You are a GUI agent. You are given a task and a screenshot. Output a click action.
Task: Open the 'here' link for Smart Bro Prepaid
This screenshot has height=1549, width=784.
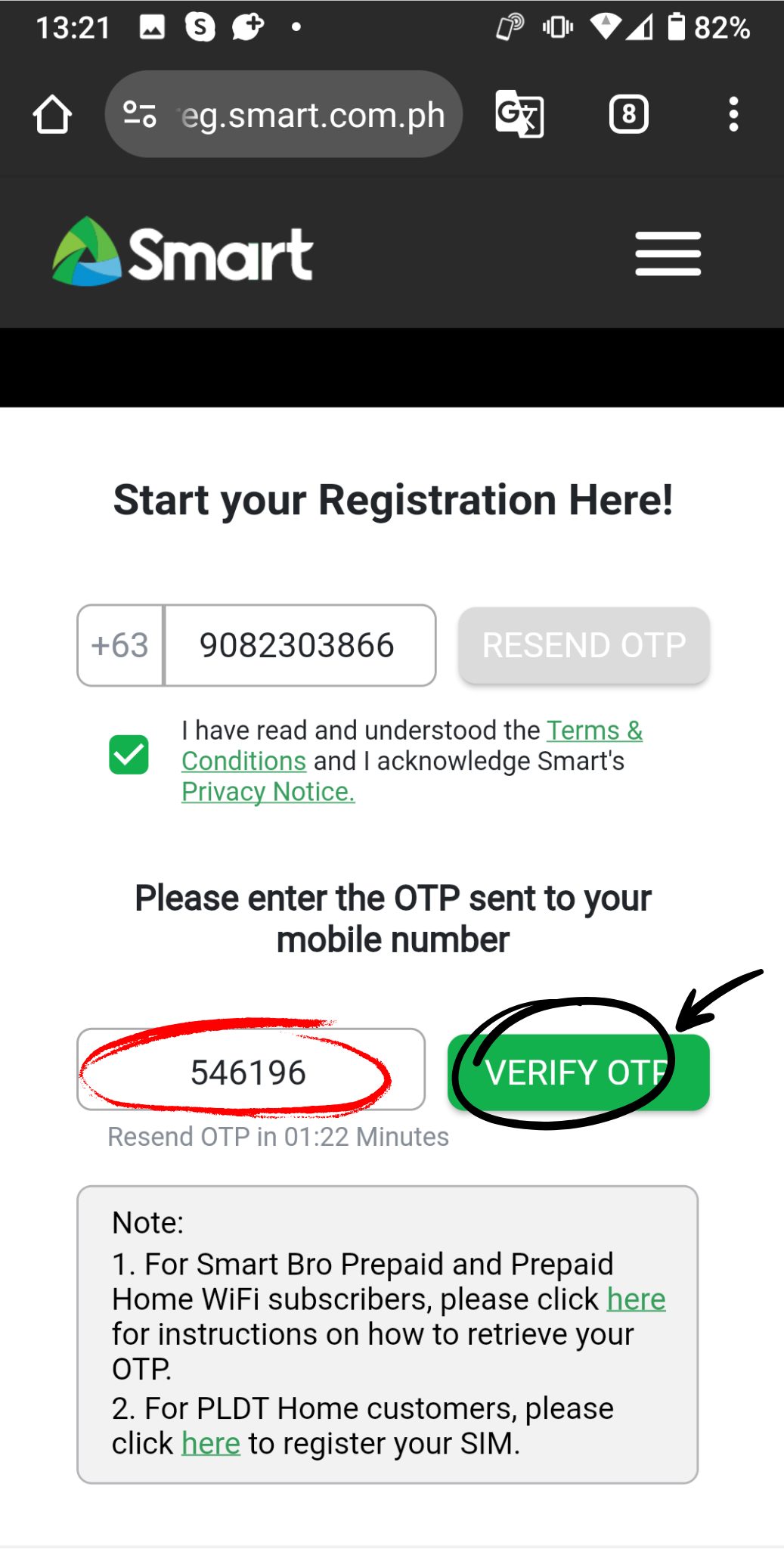coord(636,1299)
